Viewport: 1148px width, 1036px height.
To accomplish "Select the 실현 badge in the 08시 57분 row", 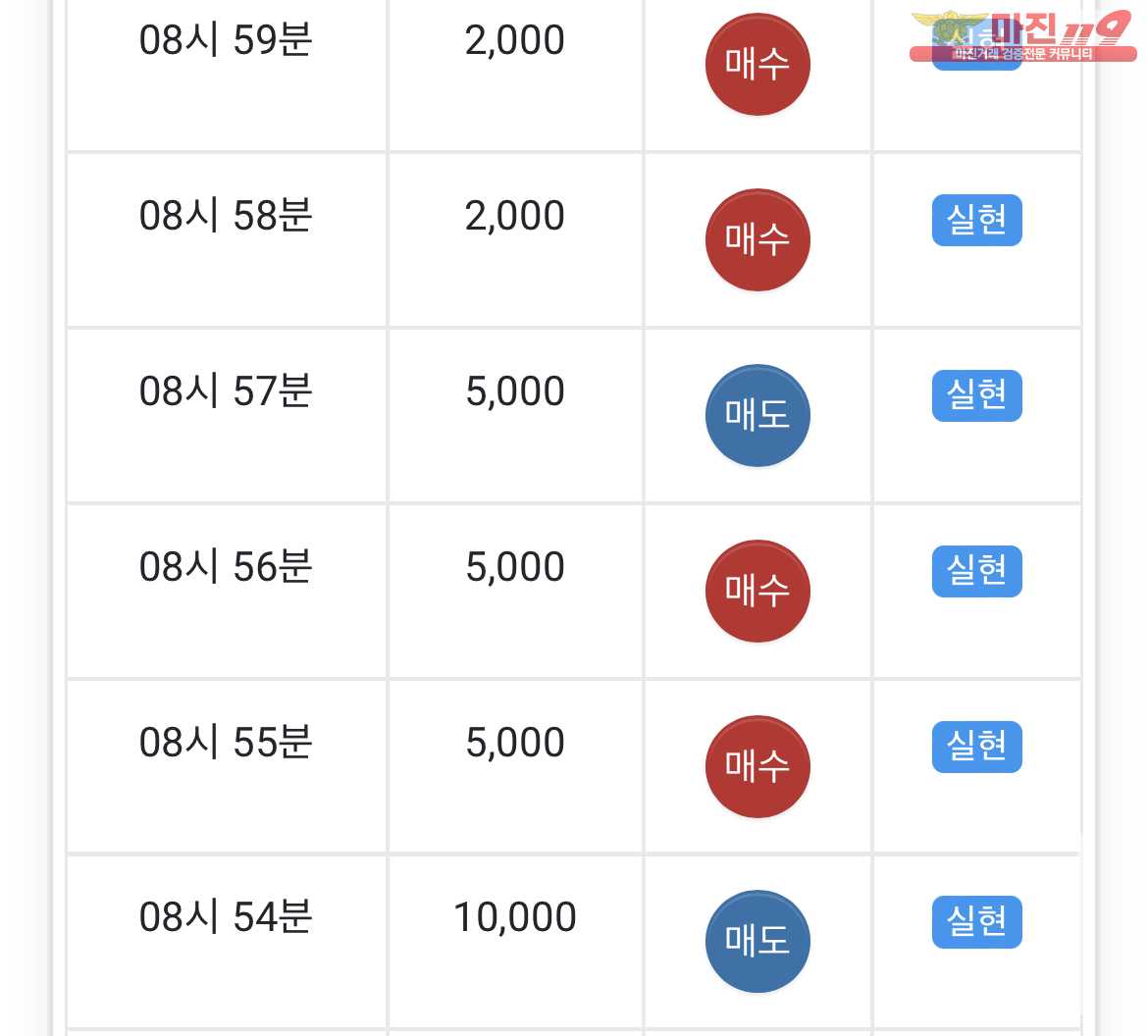I will coord(976,395).
